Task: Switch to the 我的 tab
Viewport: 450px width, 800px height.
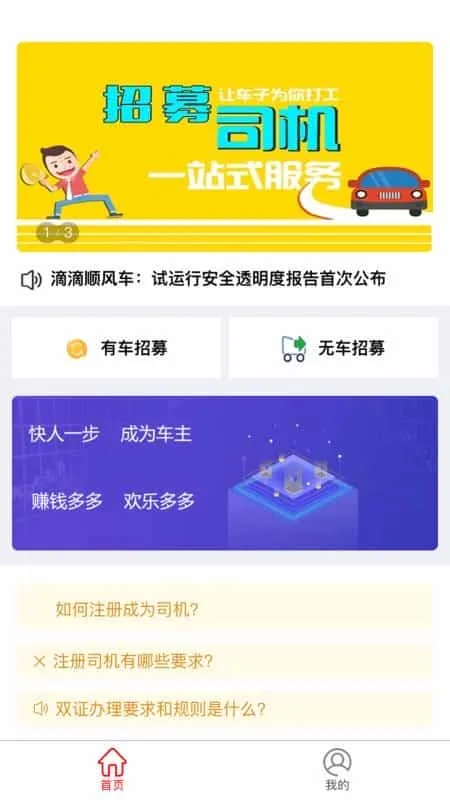Action: click(x=337, y=769)
